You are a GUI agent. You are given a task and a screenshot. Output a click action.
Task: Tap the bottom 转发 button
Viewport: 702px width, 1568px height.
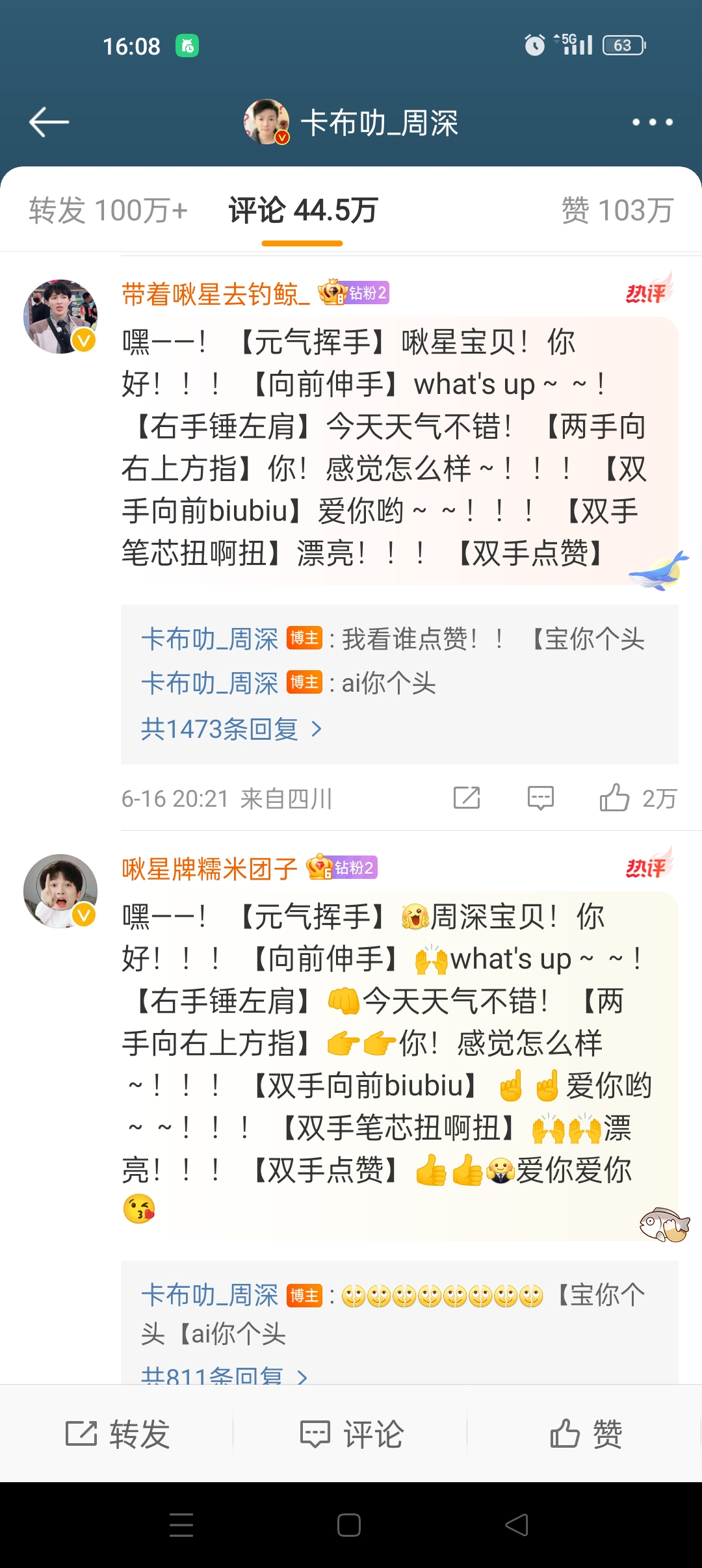pos(117,1433)
